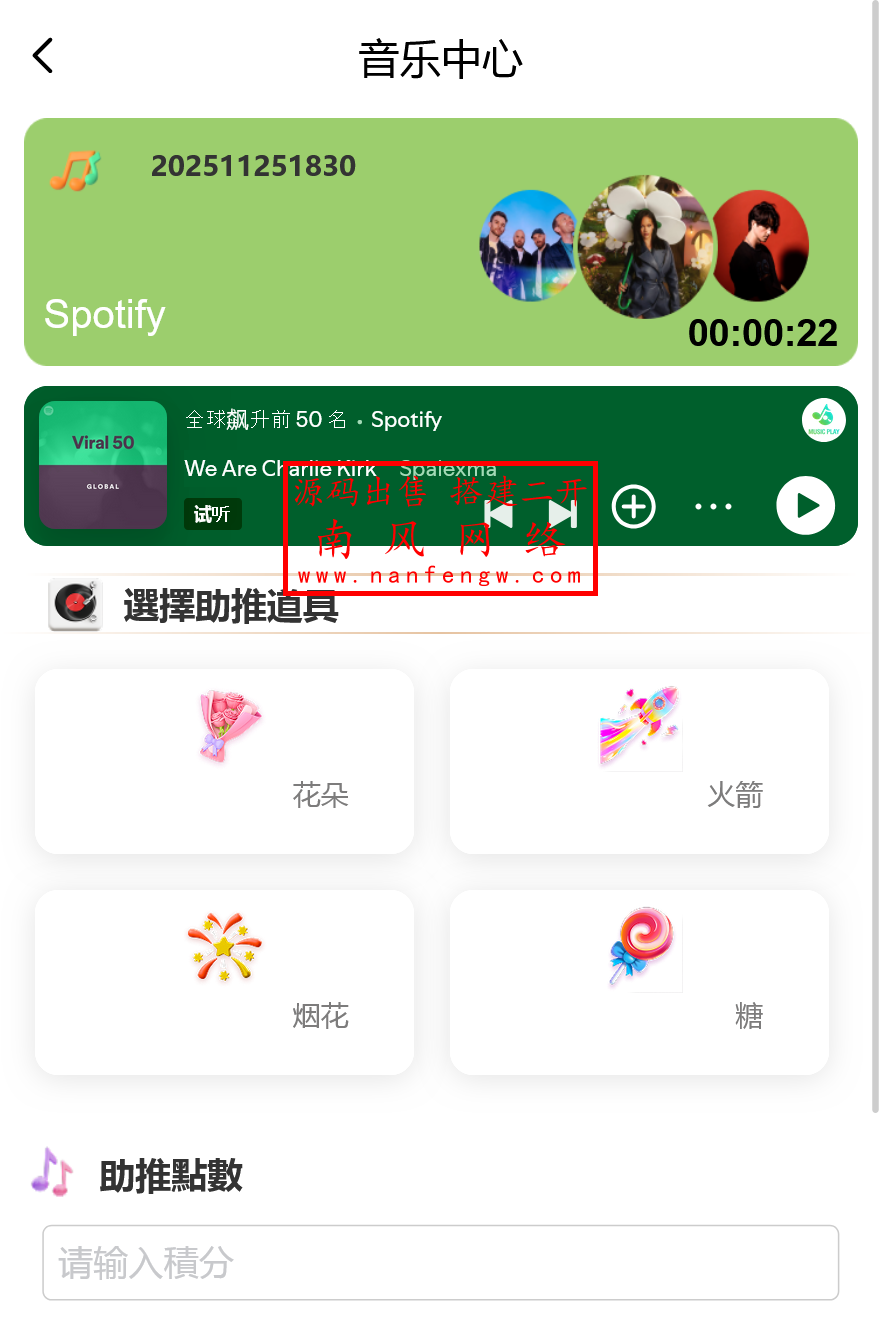Tap the back arrow to leave 音乐中心
The image size is (882, 1334).
(x=42, y=56)
